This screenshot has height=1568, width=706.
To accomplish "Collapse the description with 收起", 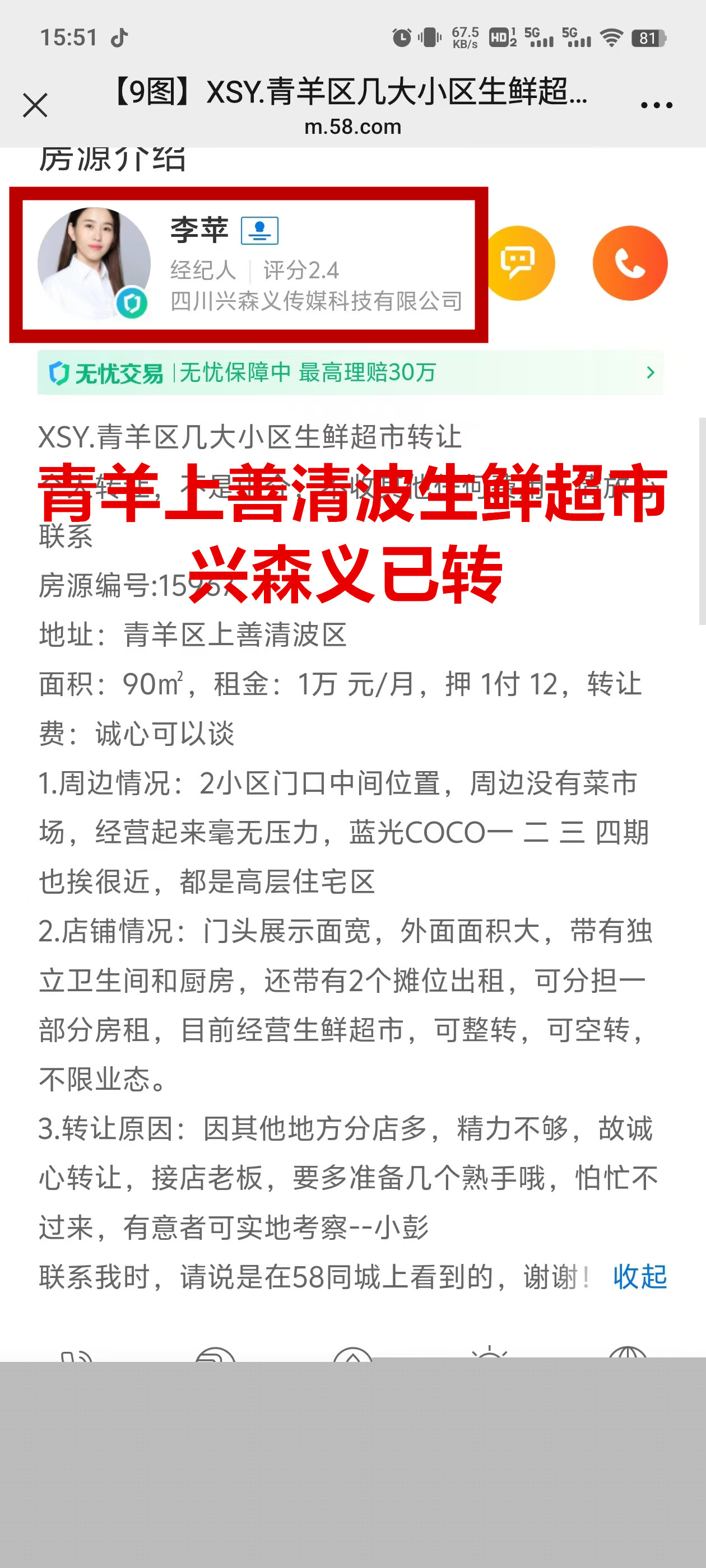I will point(640,1277).
